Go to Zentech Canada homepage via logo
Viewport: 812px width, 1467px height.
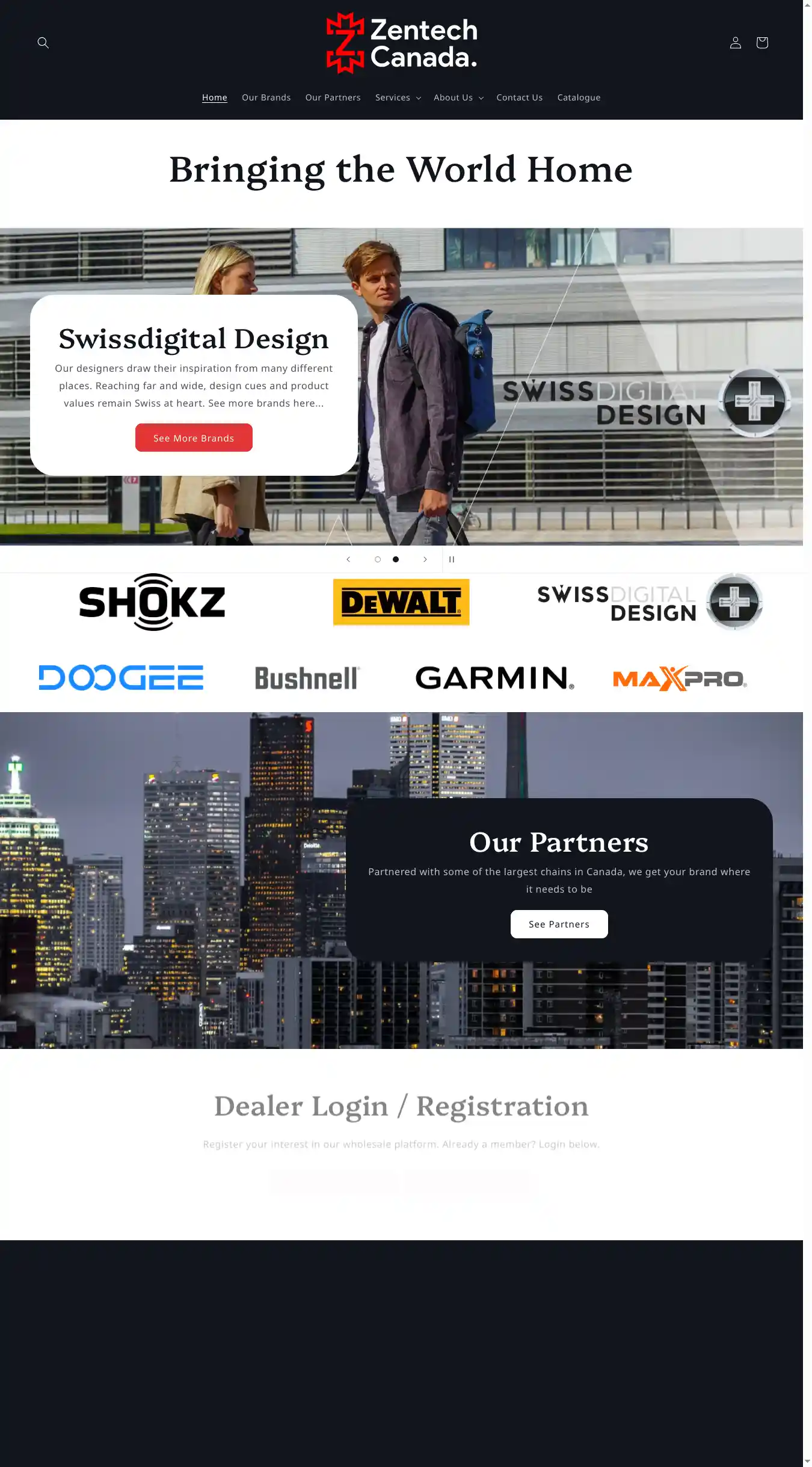point(401,43)
